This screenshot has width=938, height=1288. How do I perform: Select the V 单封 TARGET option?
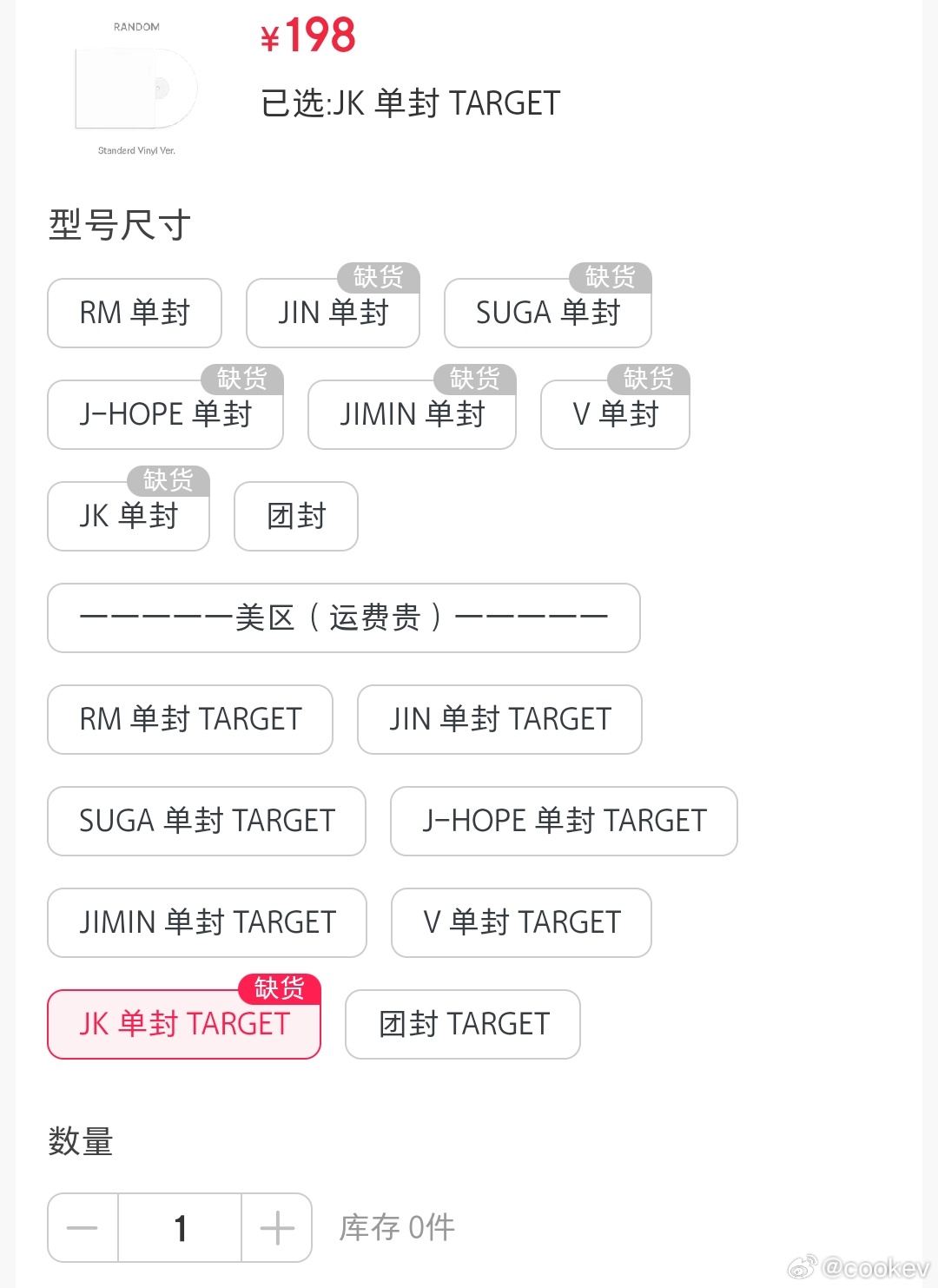tap(520, 922)
